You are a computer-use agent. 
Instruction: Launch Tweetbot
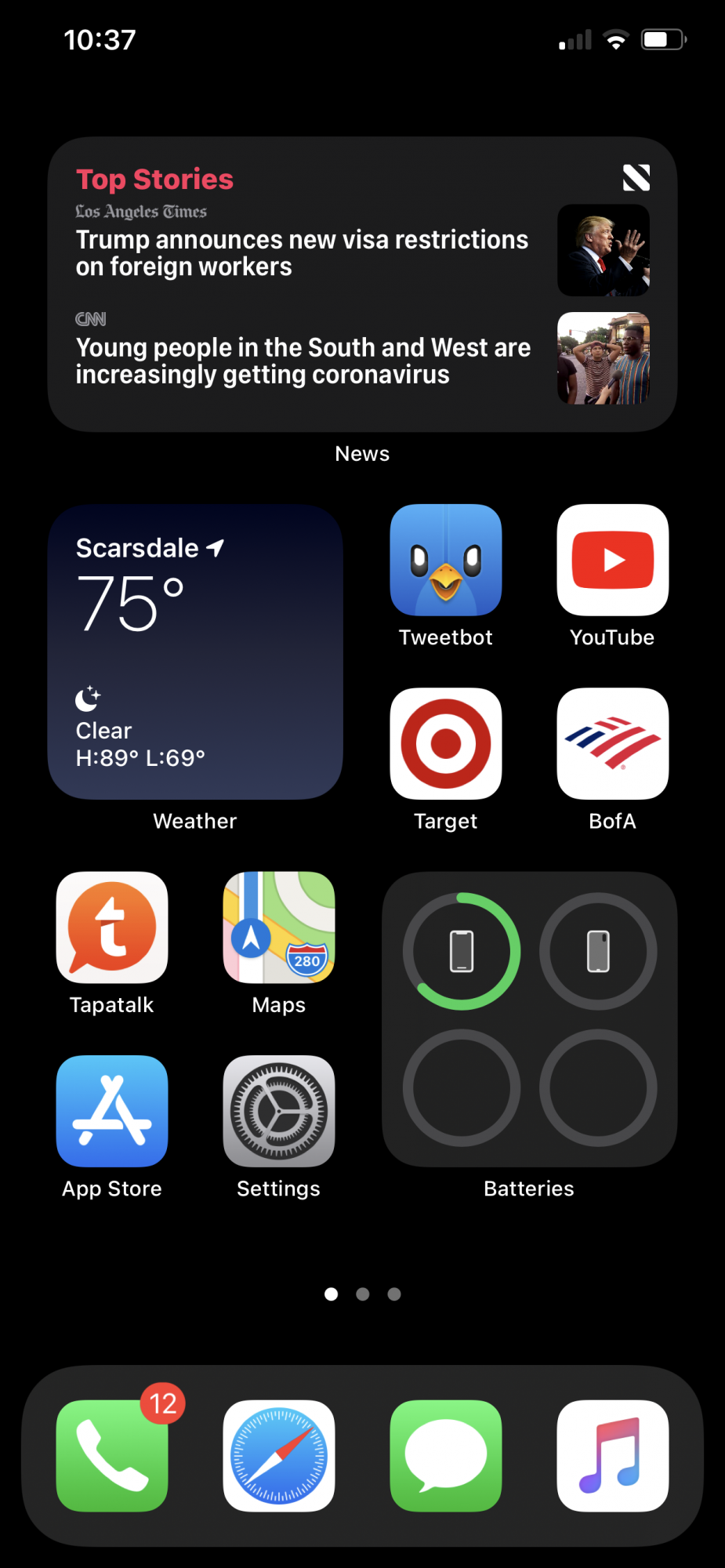(446, 560)
